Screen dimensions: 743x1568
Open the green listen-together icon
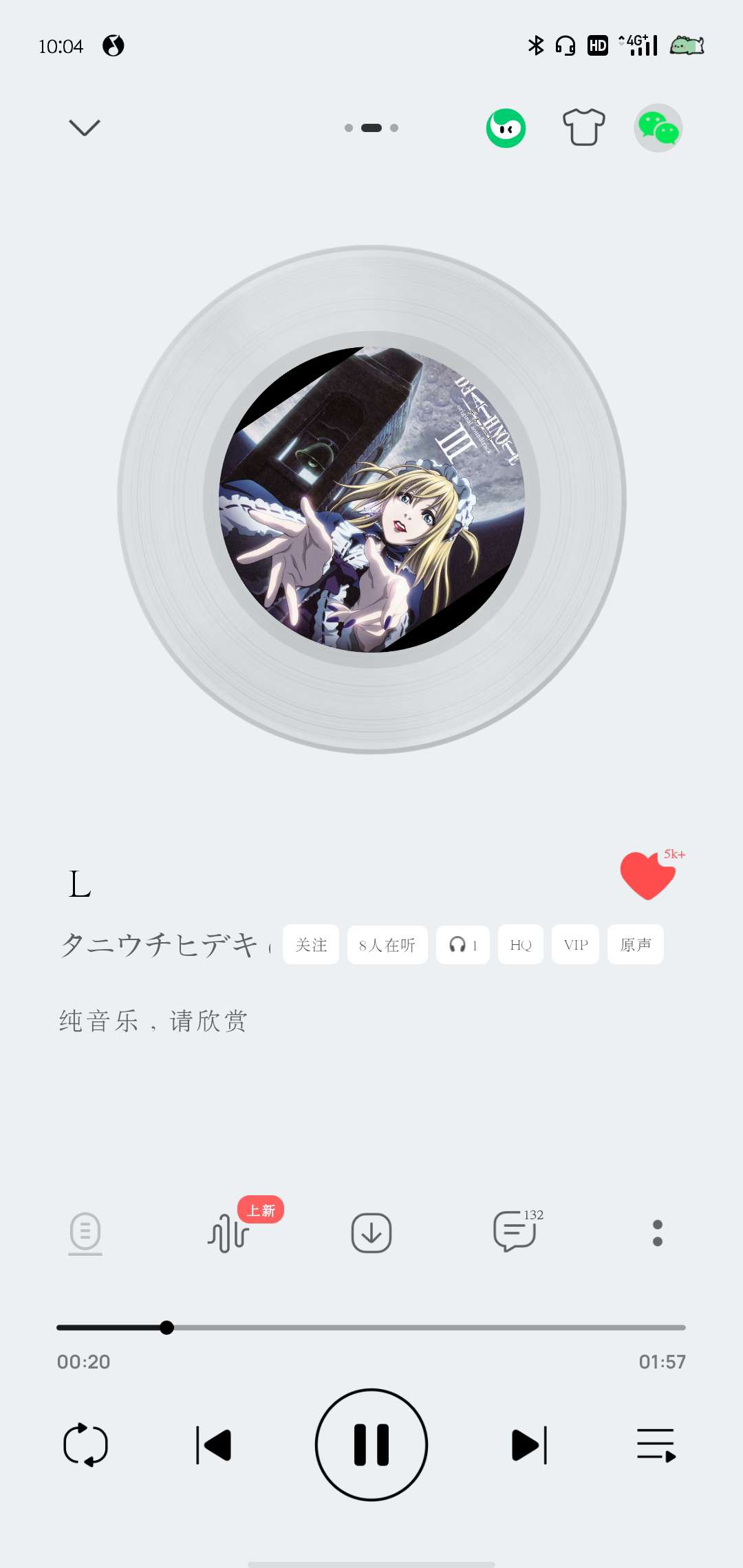coord(506,128)
